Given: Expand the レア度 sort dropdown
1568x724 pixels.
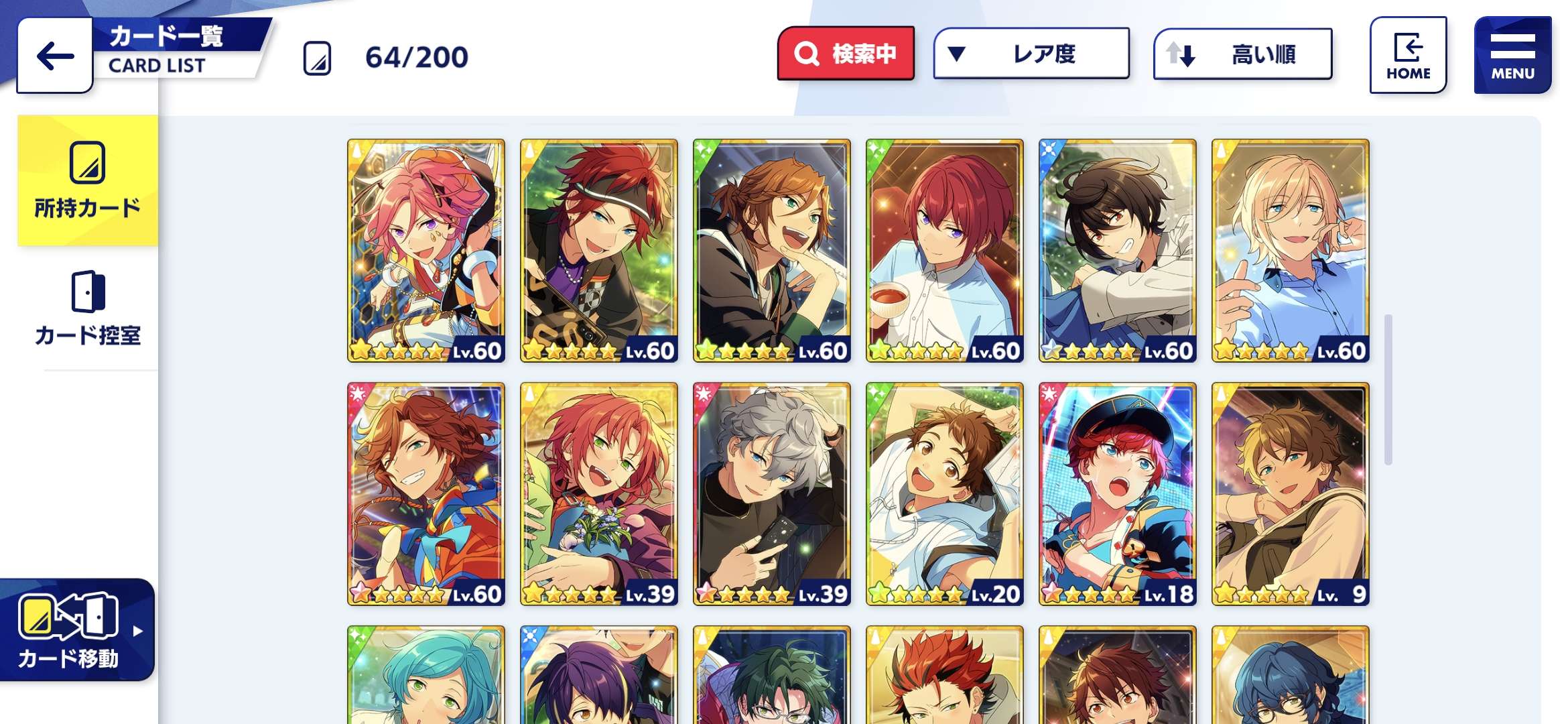Looking at the screenshot, I should [x=1031, y=54].
